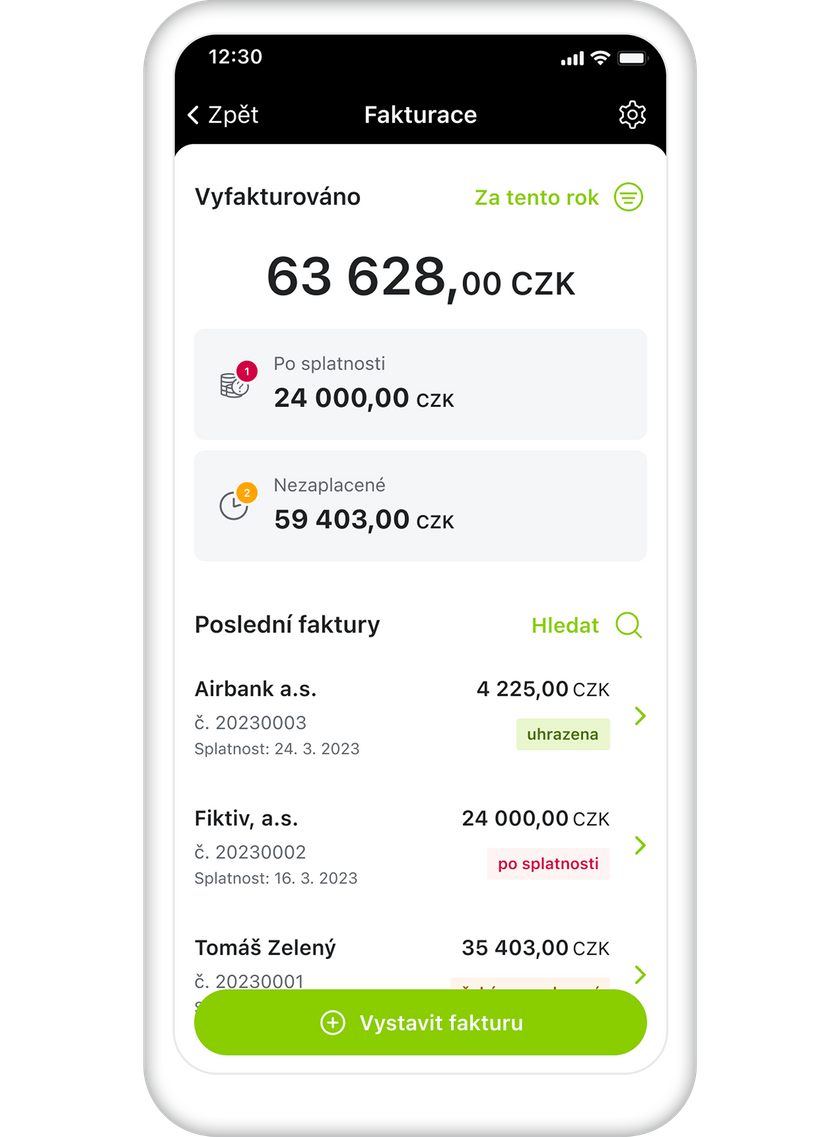Screen dimensions: 840x1137
Task: Open the Po splatnosti overdue card
Action: (420, 384)
